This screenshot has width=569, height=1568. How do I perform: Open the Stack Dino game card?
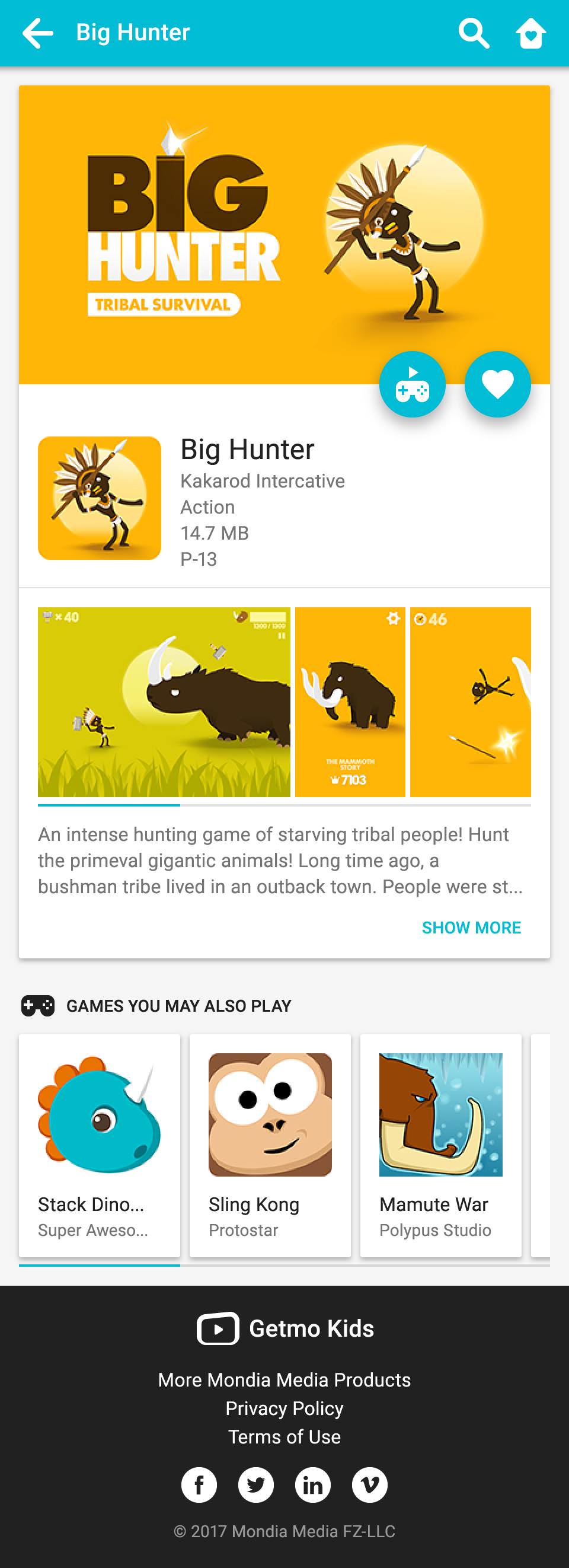click(x=99, y=1145)
